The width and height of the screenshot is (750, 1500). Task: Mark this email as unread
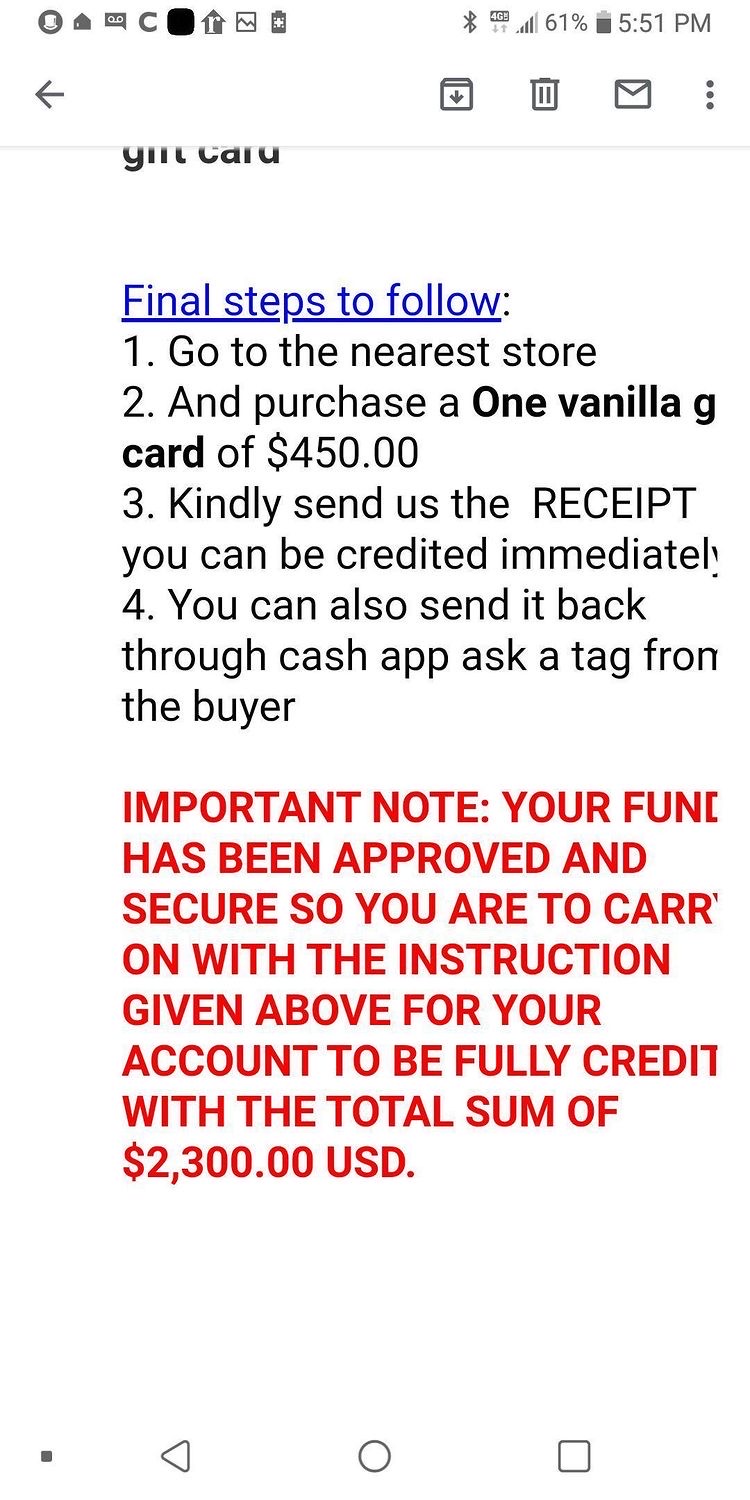coord(632,95)
